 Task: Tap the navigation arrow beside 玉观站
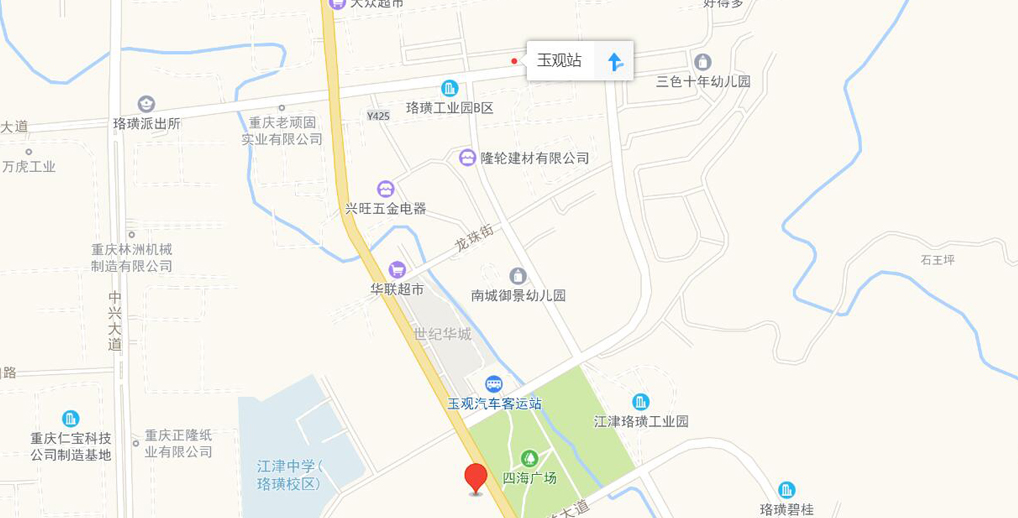[615, 61]
